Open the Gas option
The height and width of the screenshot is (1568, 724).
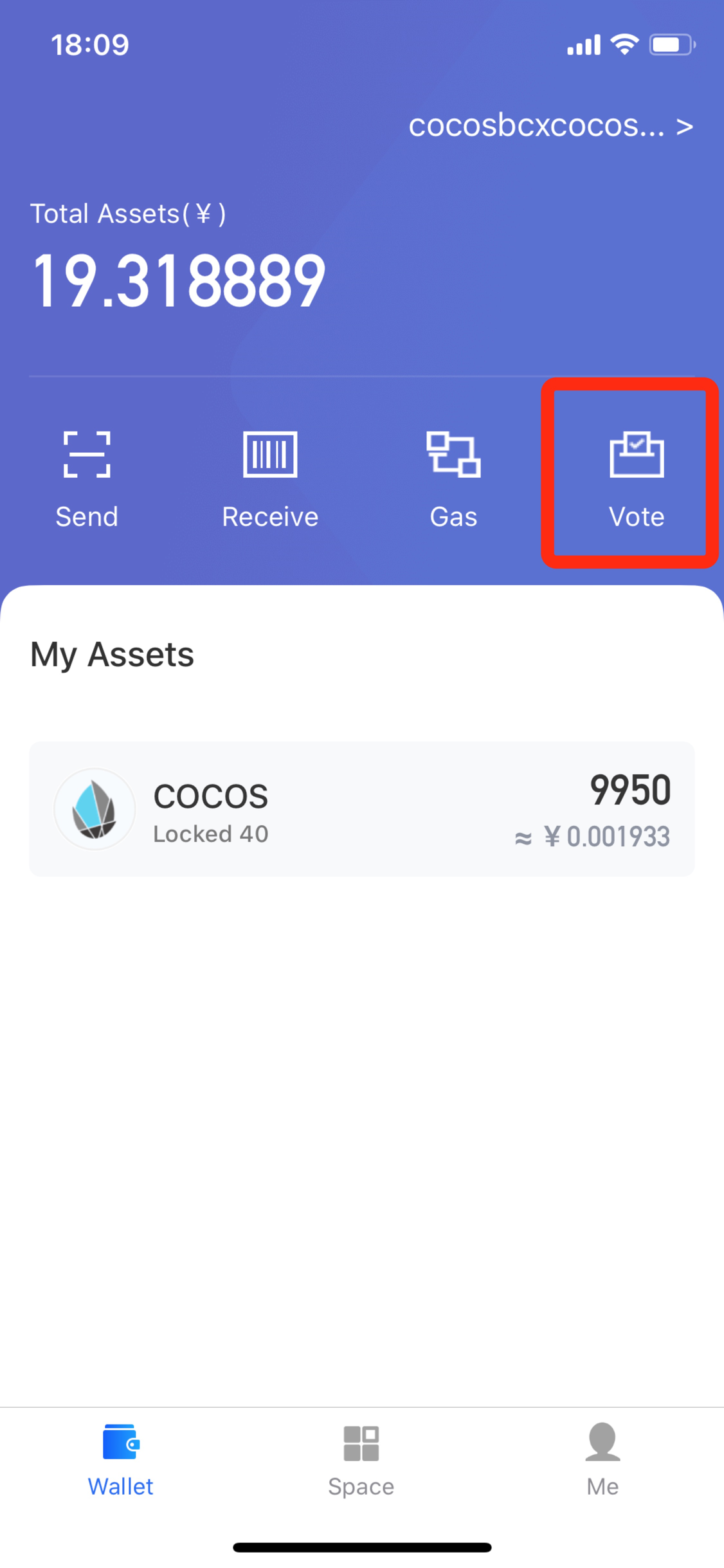click(453, 479)
